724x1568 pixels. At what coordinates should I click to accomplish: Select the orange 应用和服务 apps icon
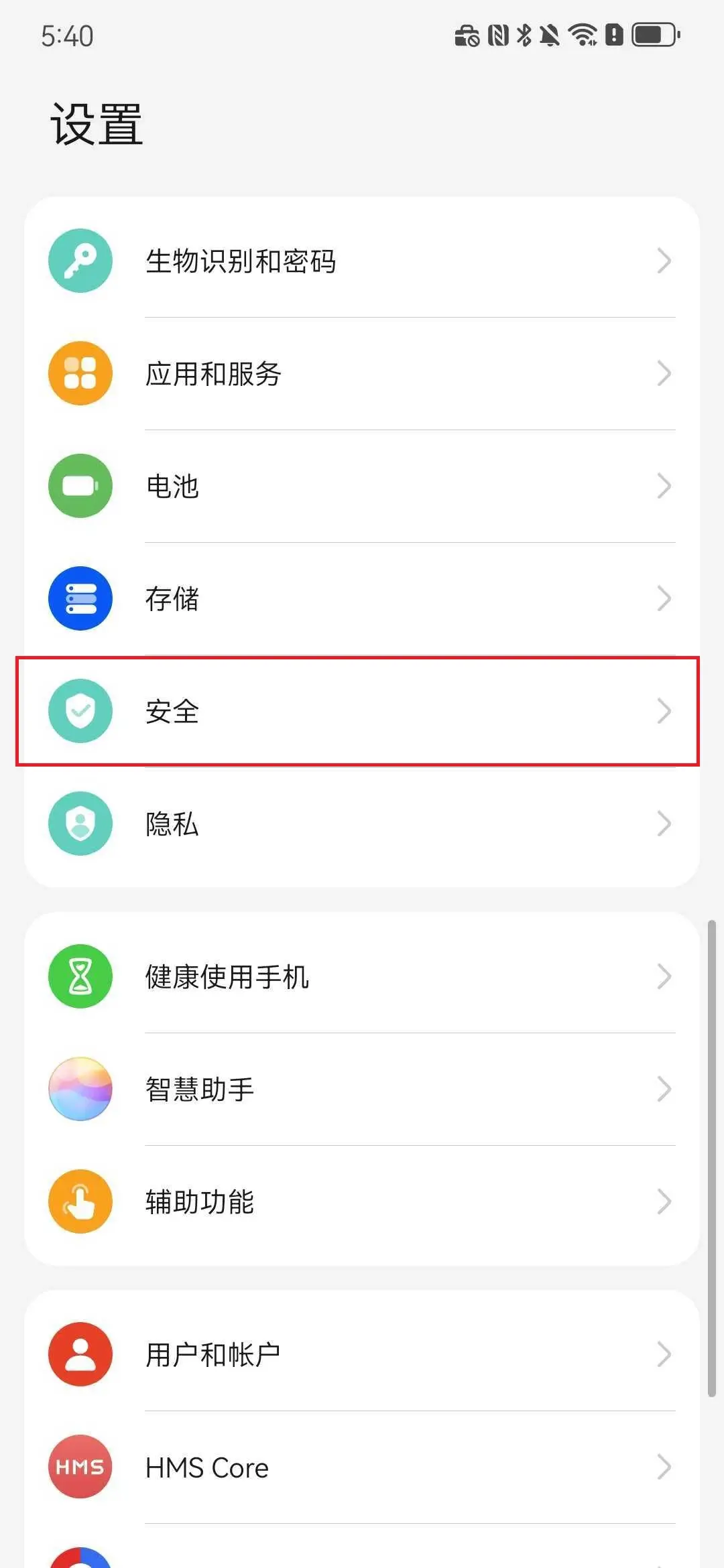pos(80,373)
